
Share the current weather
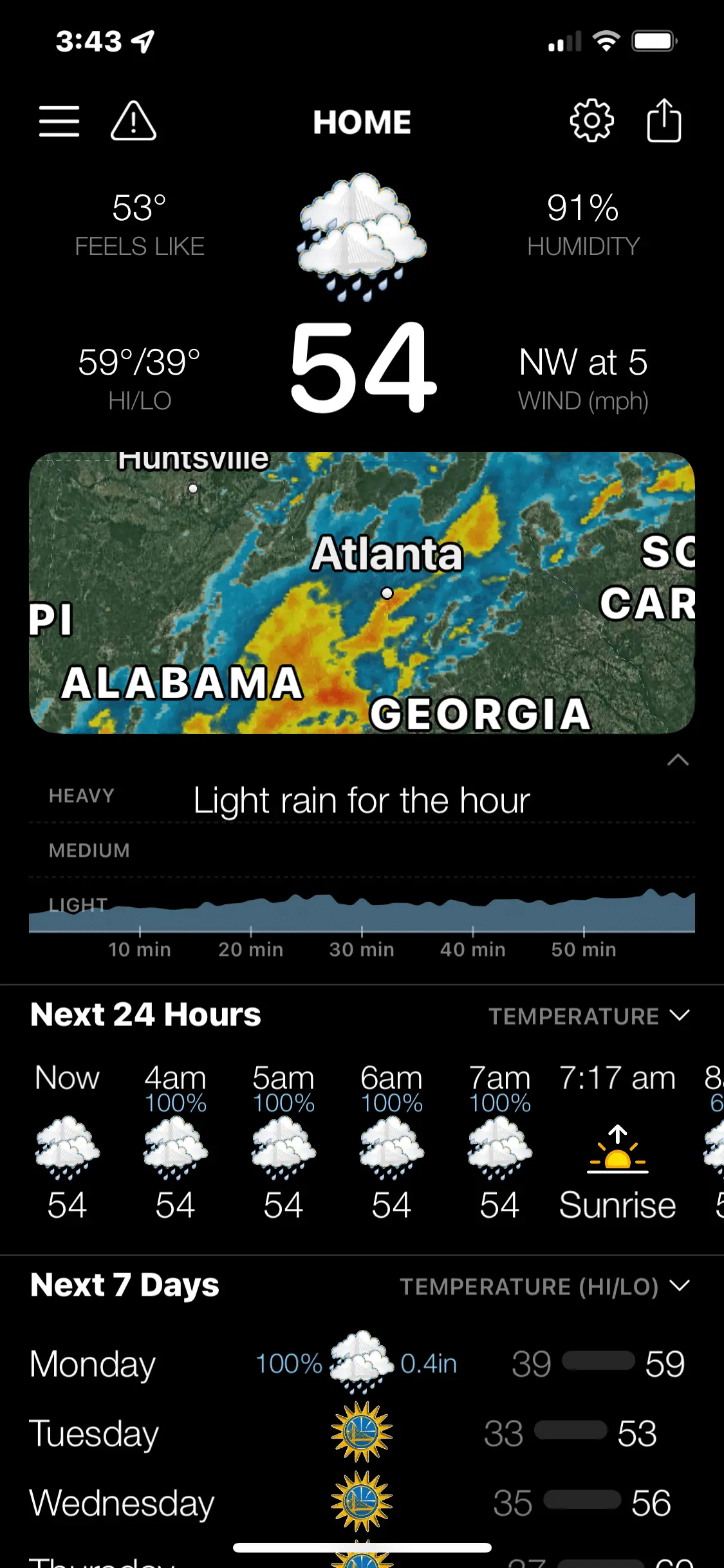pos(664,121)
